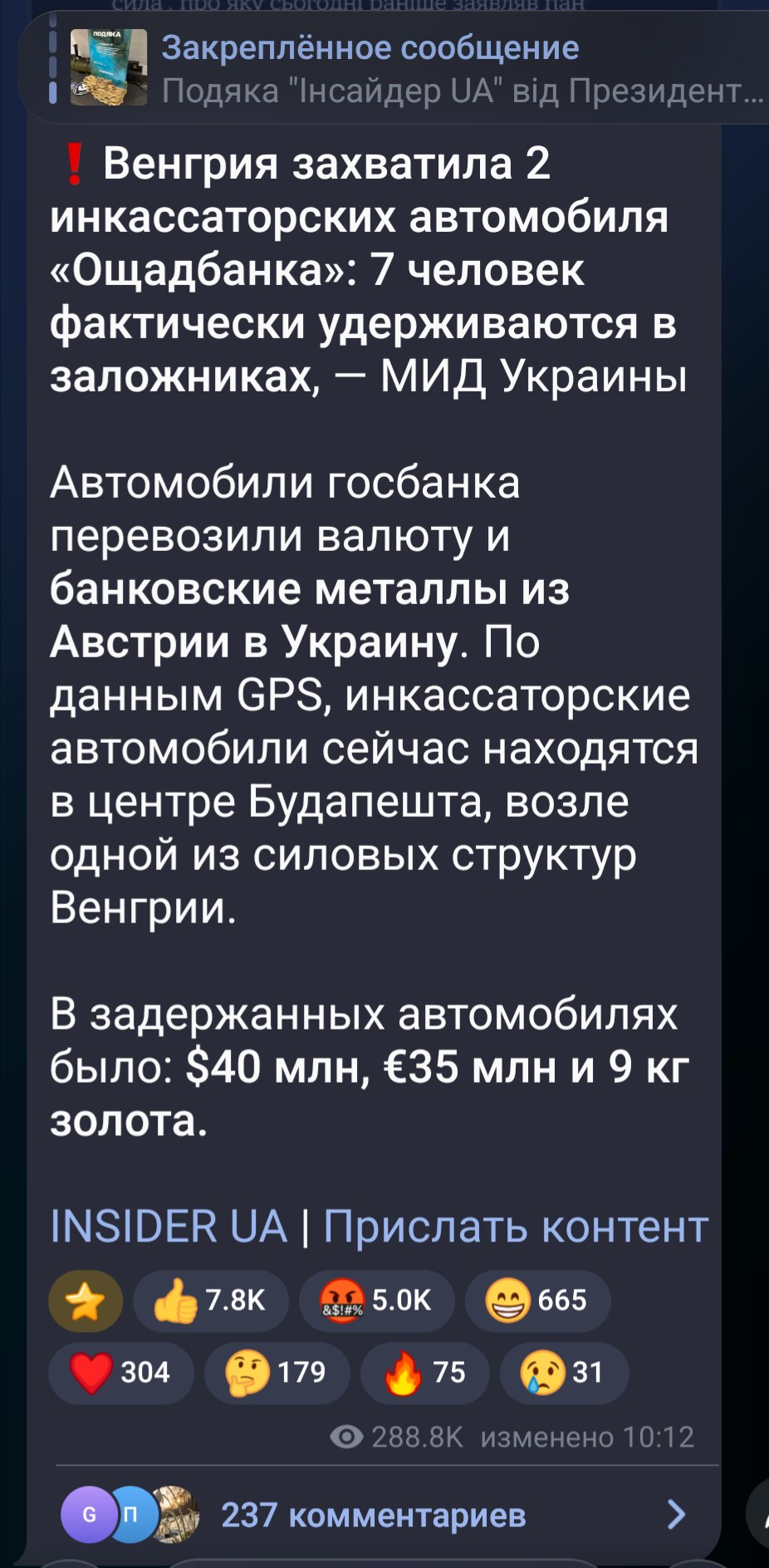Open the INSIDER UA link

169,1226
